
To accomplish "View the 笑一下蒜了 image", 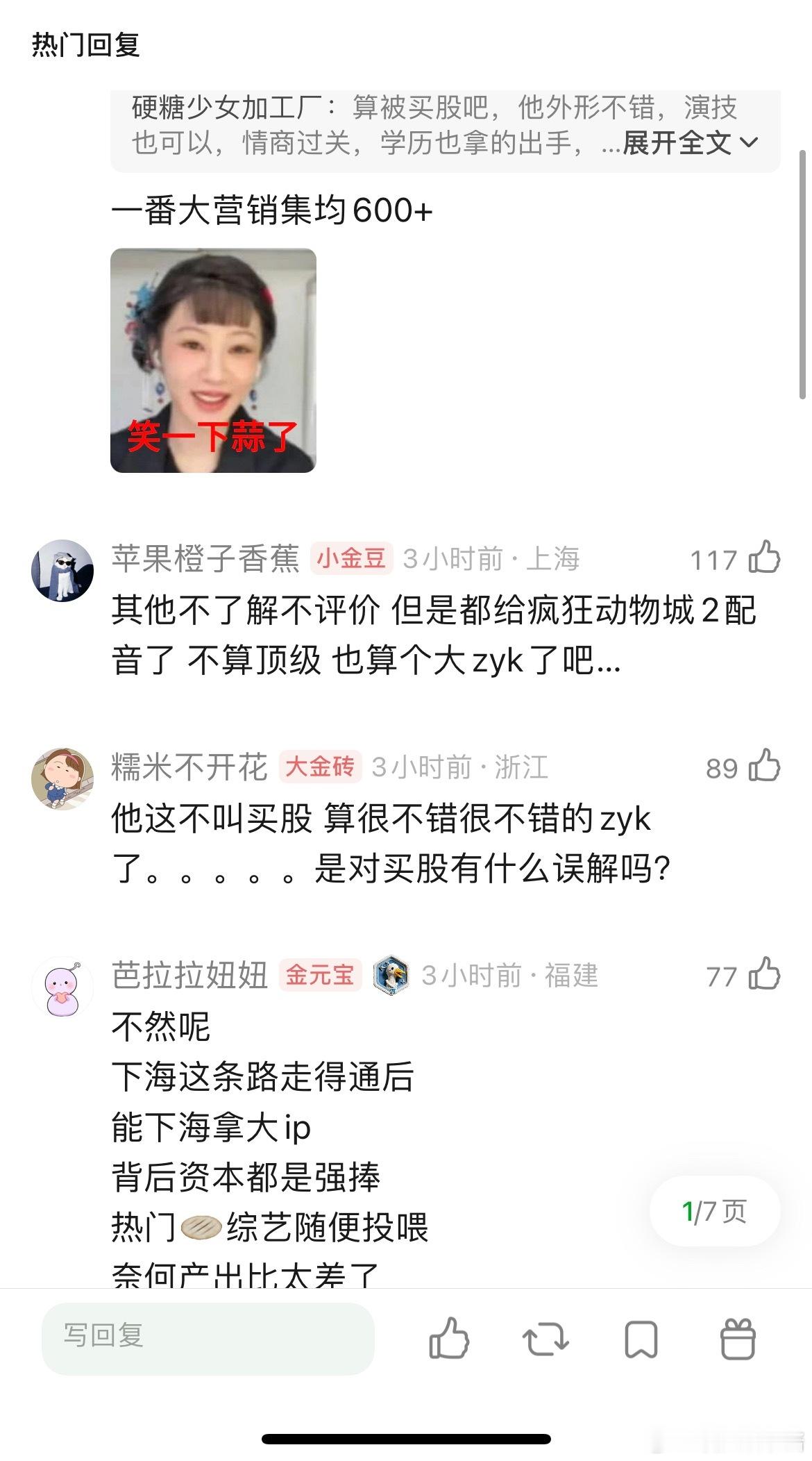I will (x=212, y=360).
